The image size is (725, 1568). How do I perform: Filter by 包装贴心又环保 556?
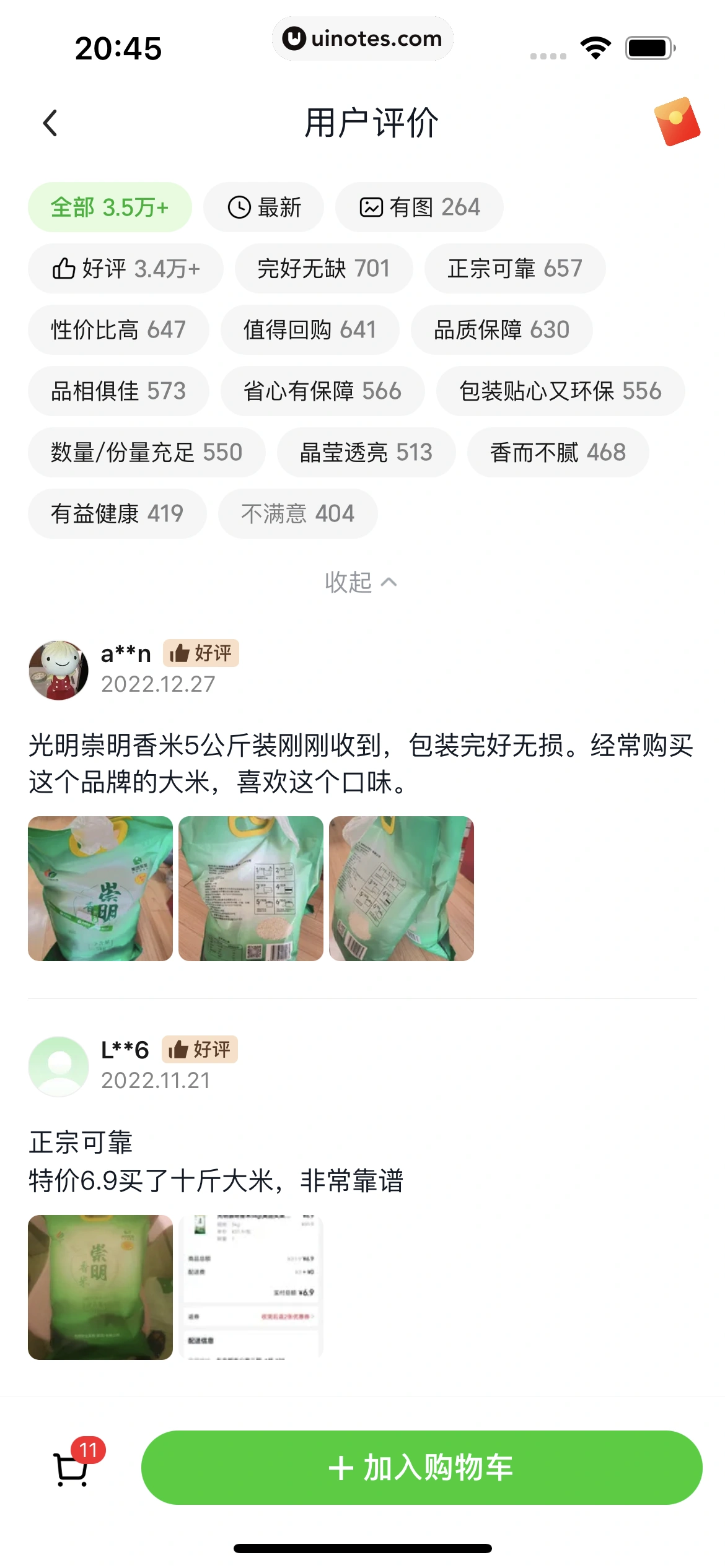(560, 391)
